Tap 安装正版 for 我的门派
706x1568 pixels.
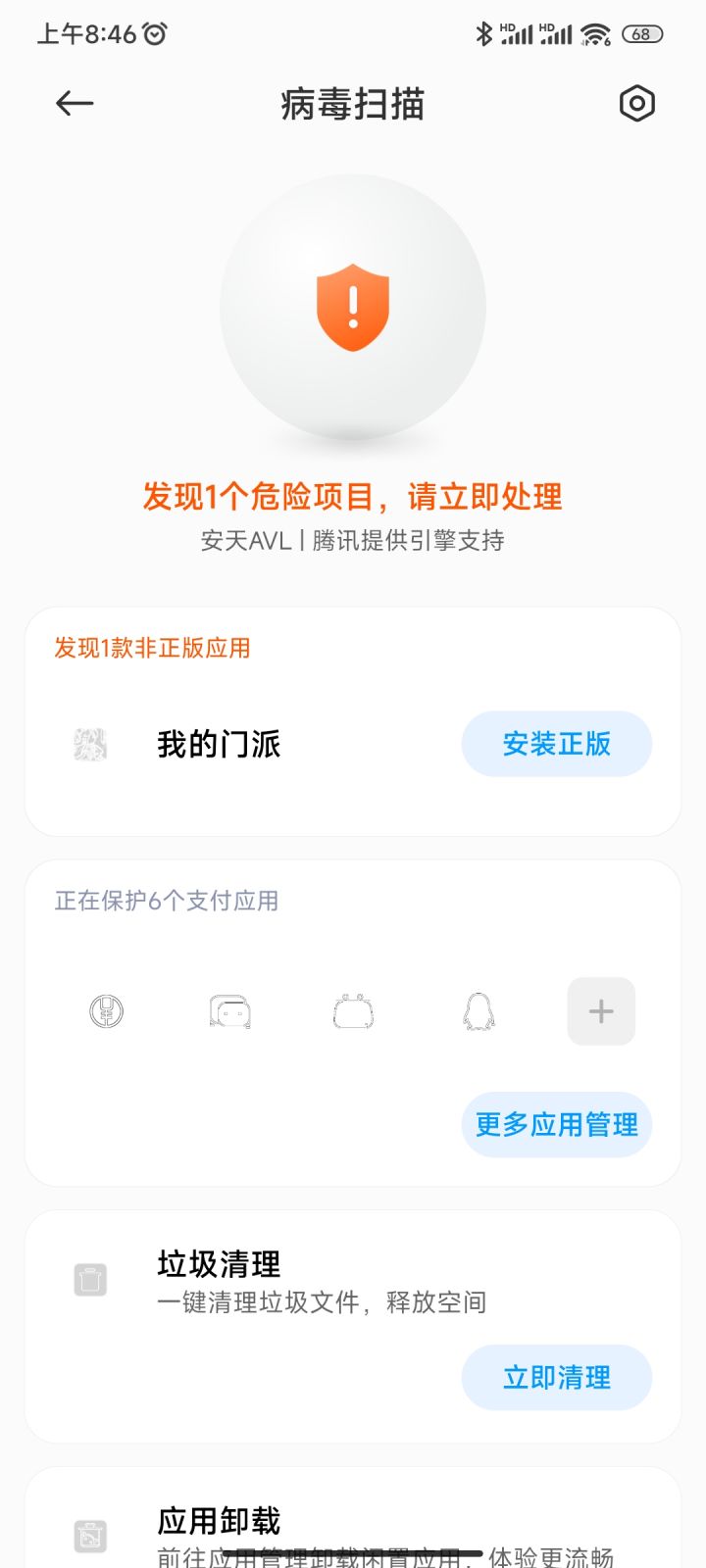pos(556,744)
